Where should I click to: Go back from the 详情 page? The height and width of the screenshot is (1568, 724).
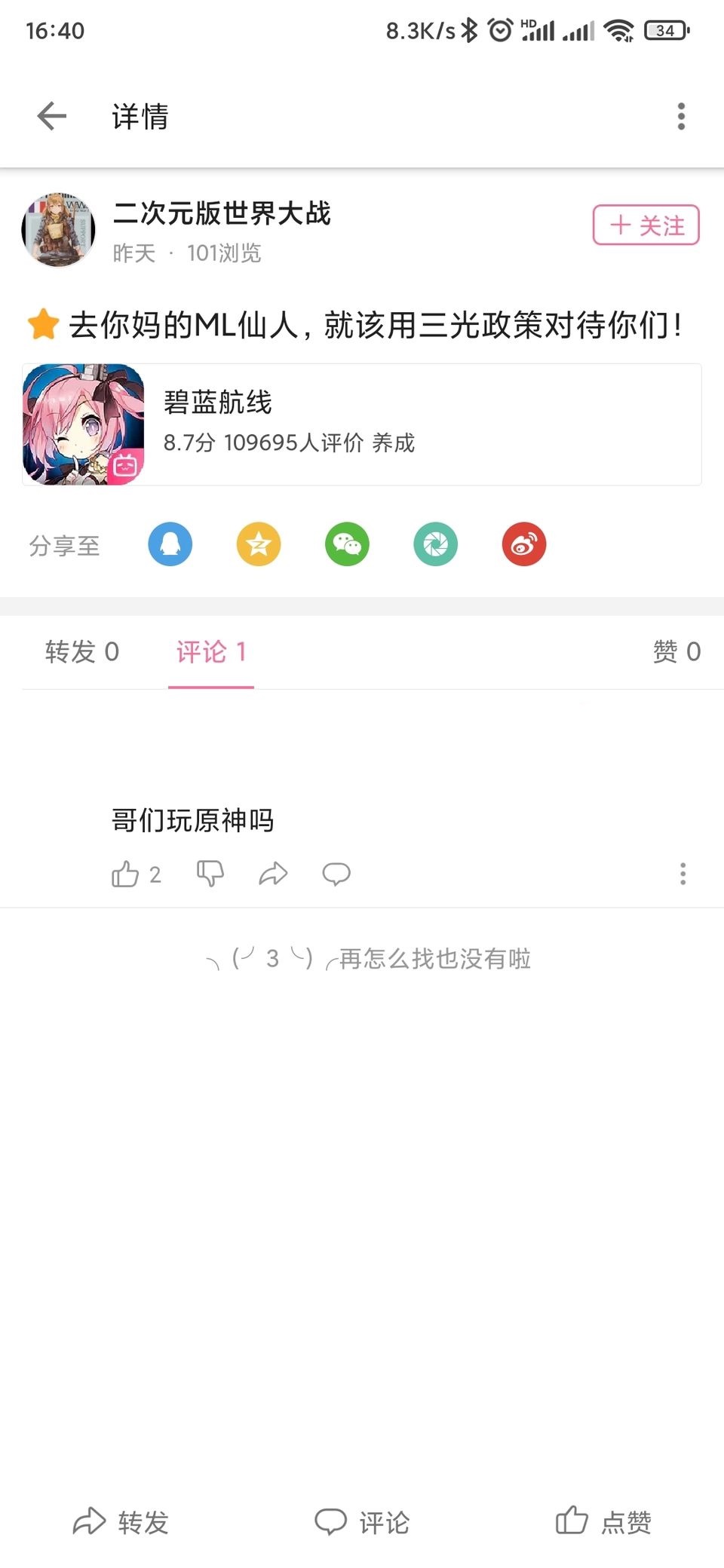52,117
